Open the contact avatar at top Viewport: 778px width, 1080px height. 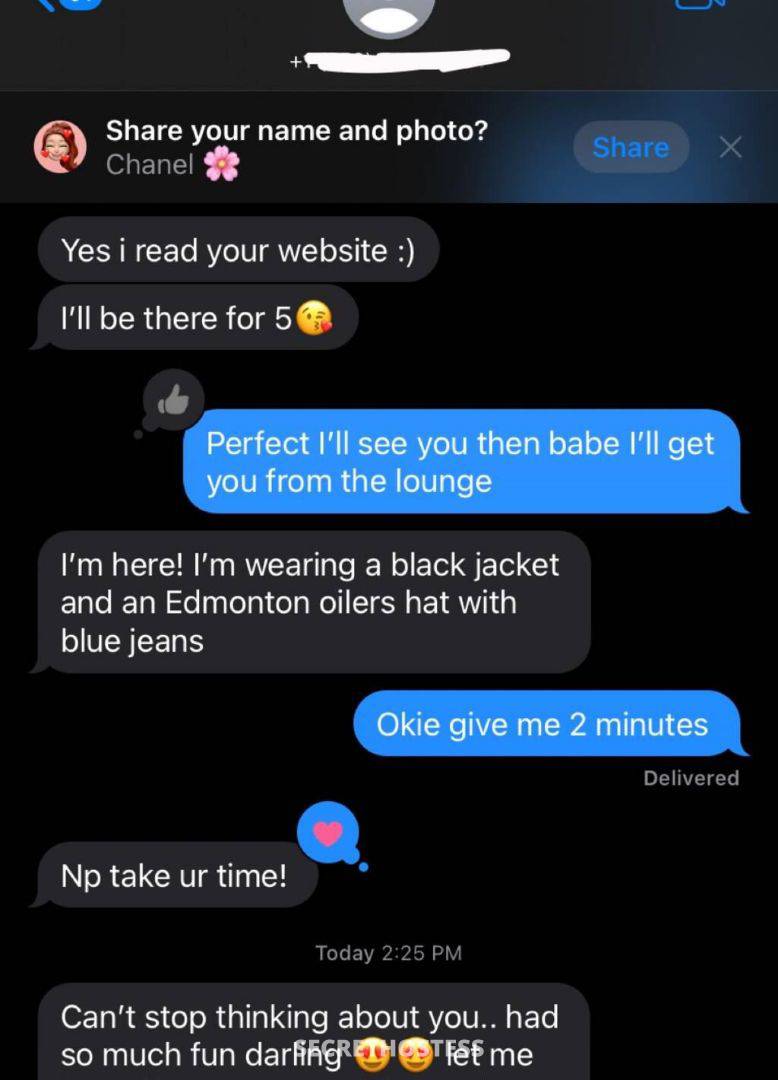click(388, 12)
